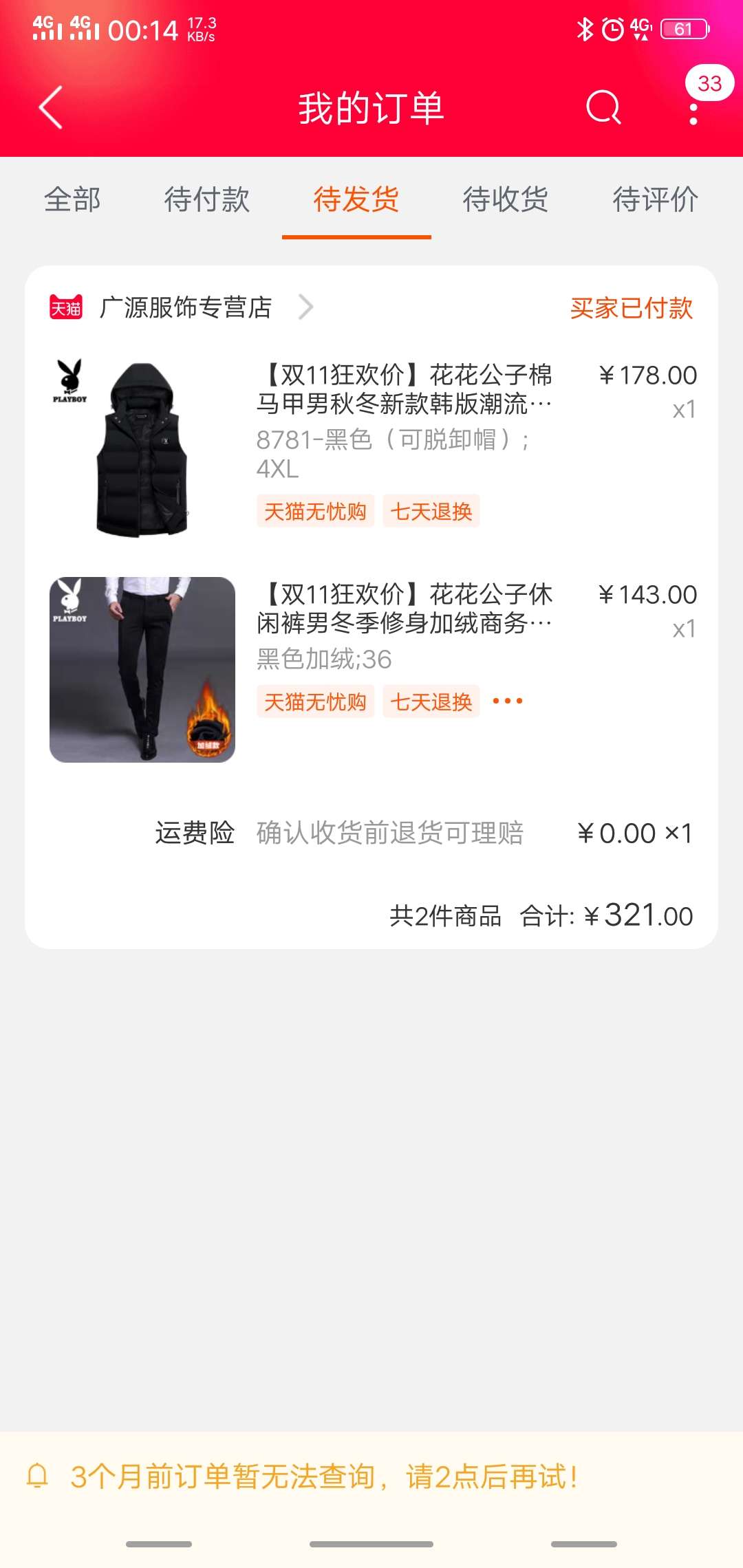Open the 待收货 tab
The width and height of the screenshot is (743, 1568).
(x=507, y=200)
